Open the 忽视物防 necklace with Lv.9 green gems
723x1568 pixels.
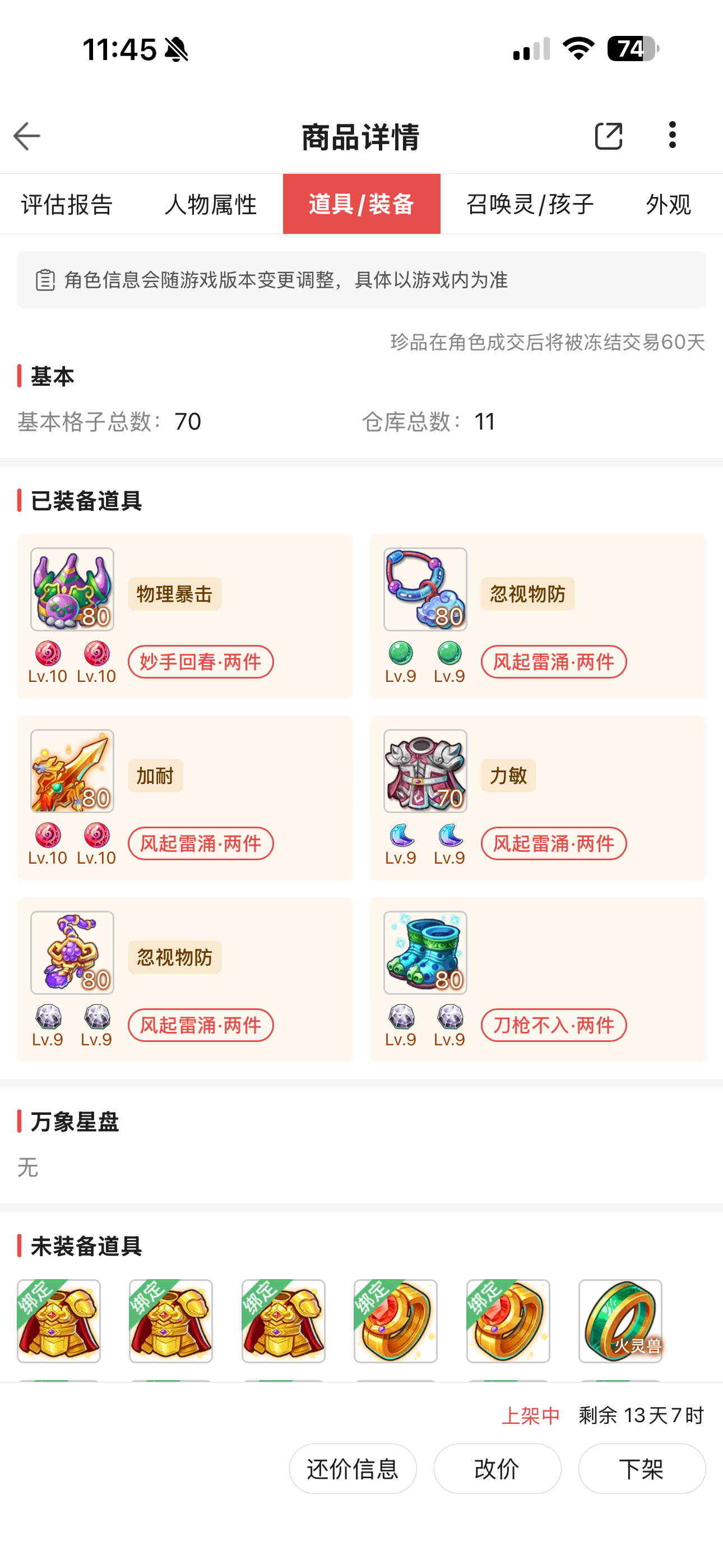pos(538,616)
